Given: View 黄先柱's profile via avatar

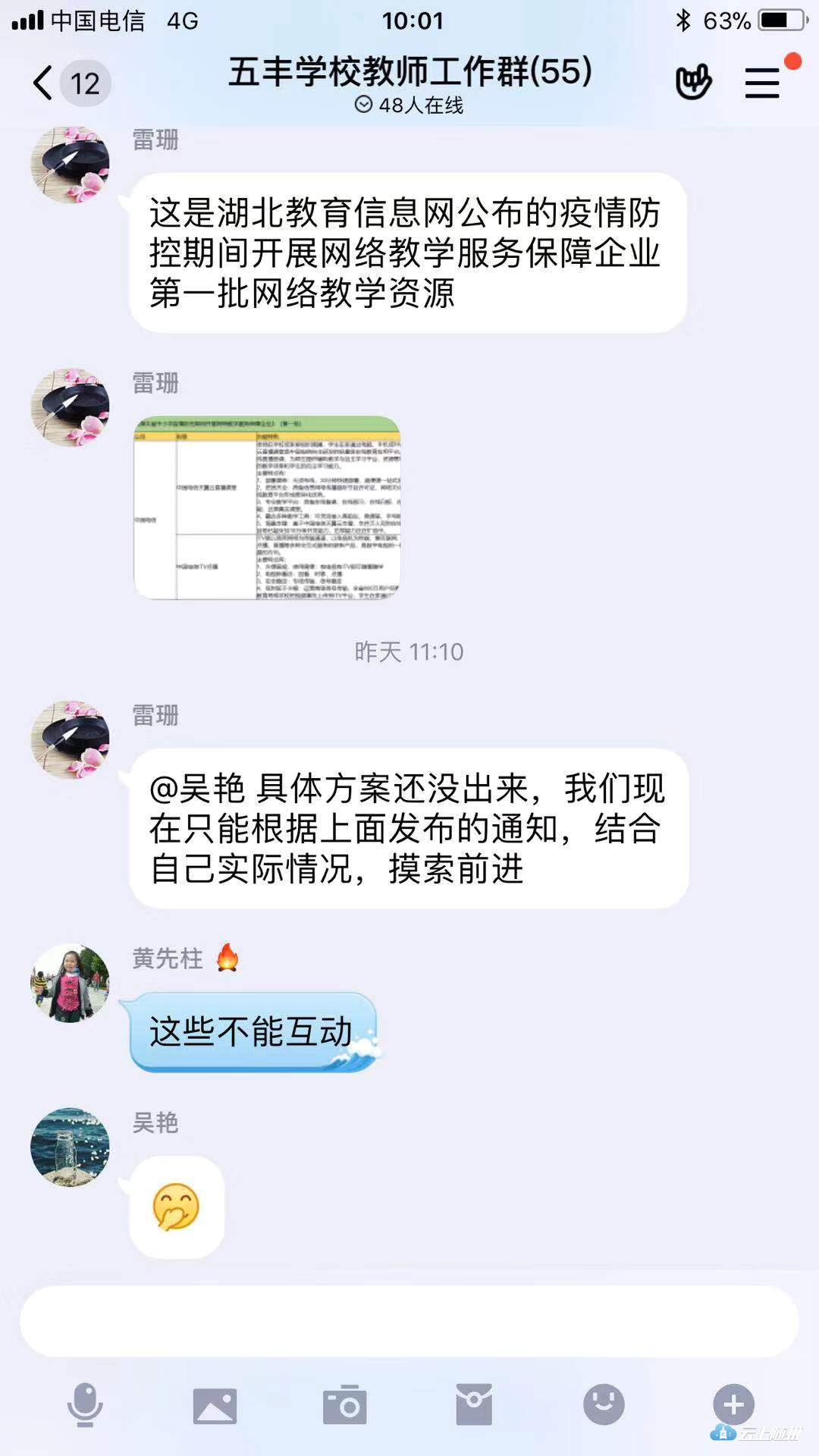Looking at the screenshot, I should [x=70, y=983].
